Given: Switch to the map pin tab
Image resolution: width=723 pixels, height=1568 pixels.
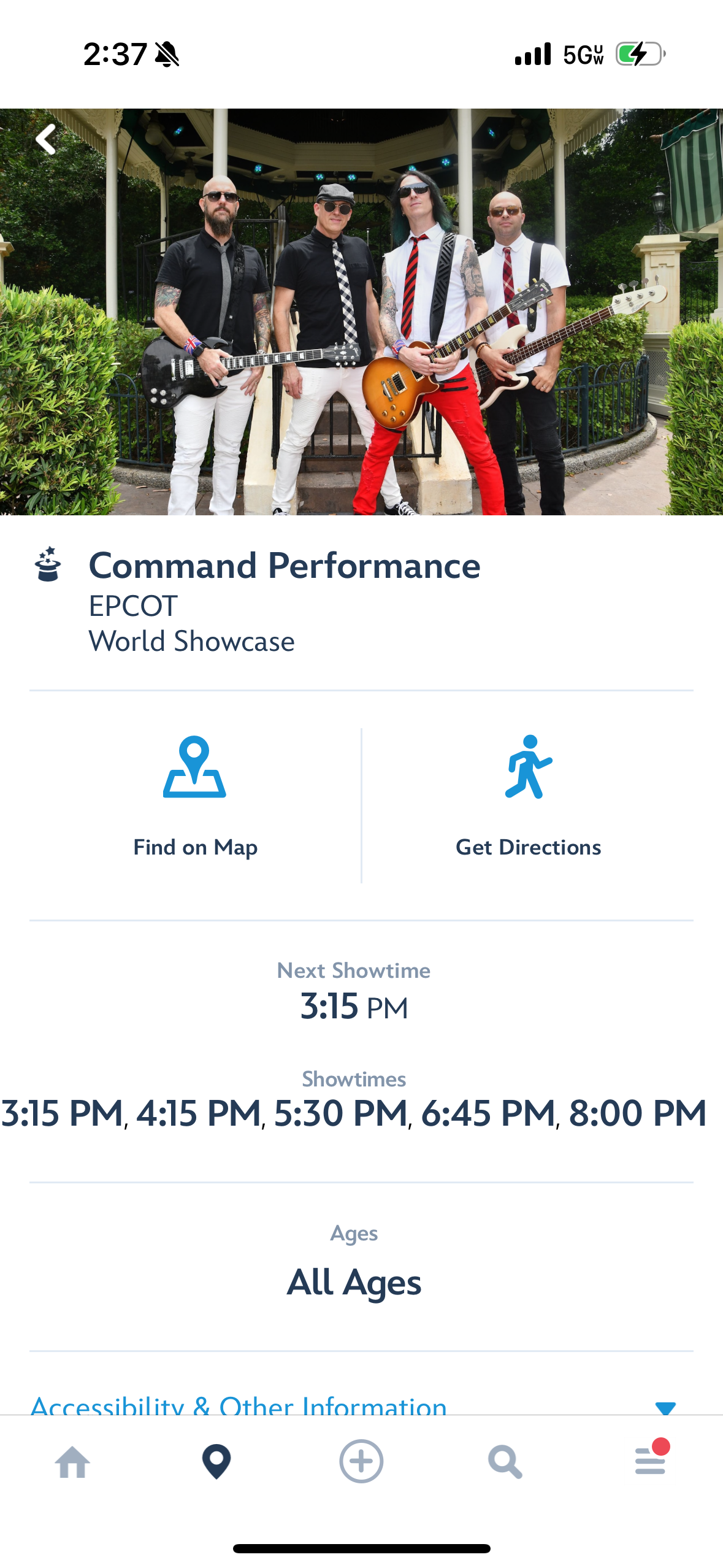Looking at the screenshot, I should coord(216,1462).
